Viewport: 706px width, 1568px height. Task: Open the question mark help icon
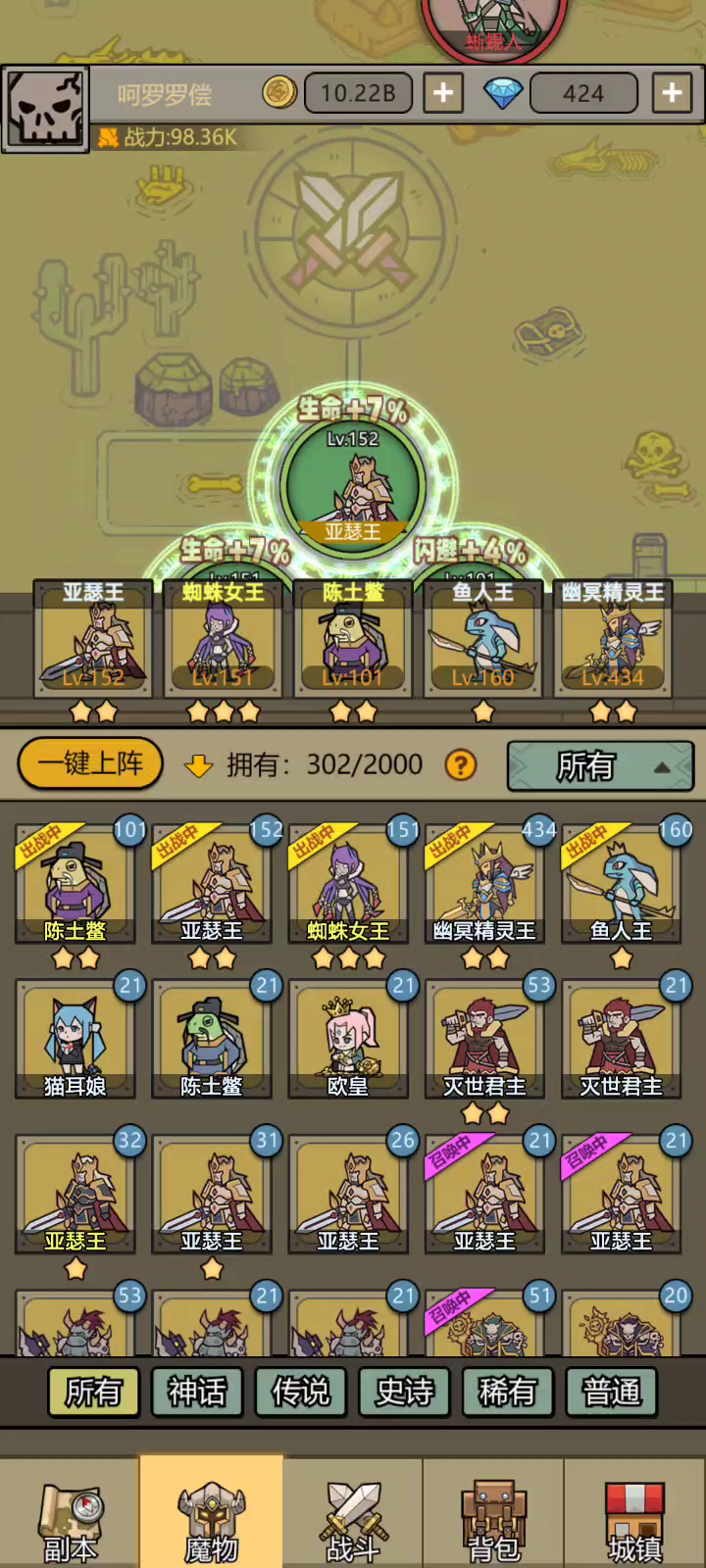pyautogui.click(x=460, y=764)
